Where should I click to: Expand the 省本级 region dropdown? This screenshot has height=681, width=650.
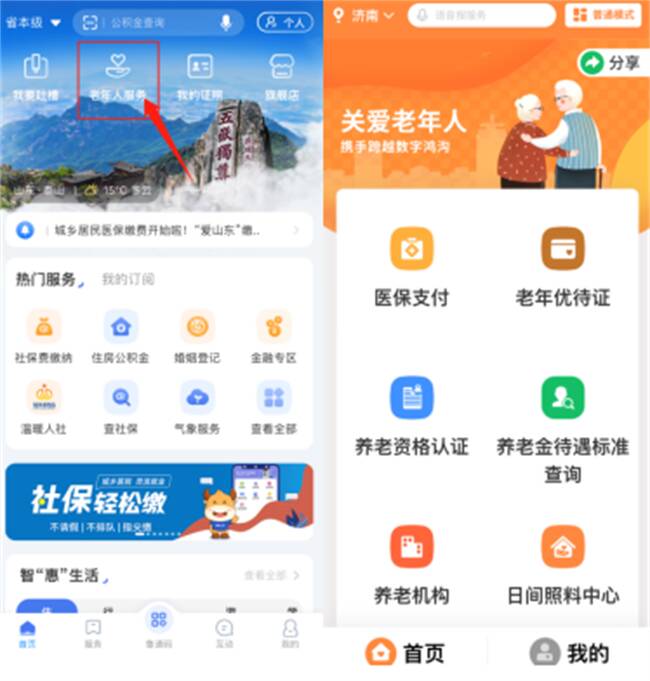pos(34,22)
